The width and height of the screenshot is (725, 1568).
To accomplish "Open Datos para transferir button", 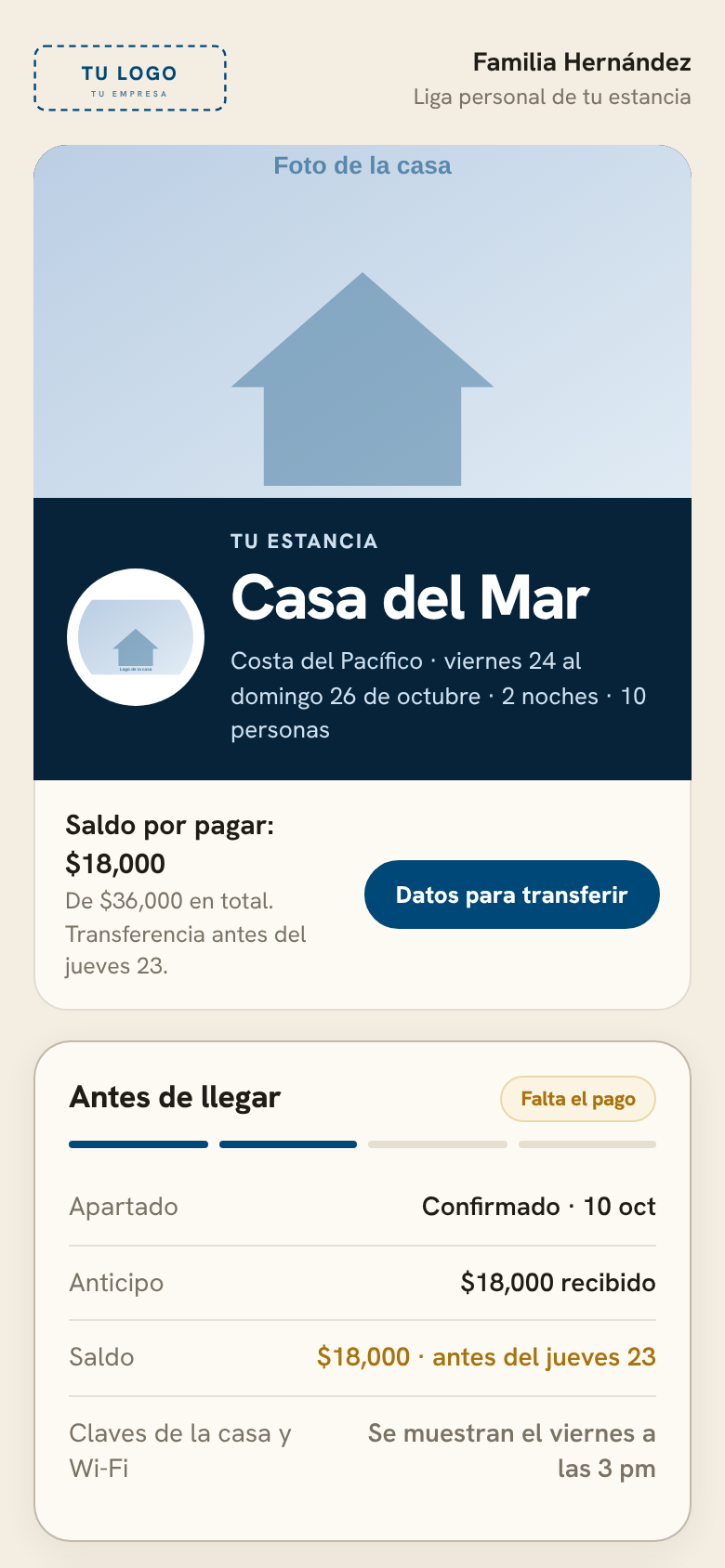I will [x=511, y=895].
